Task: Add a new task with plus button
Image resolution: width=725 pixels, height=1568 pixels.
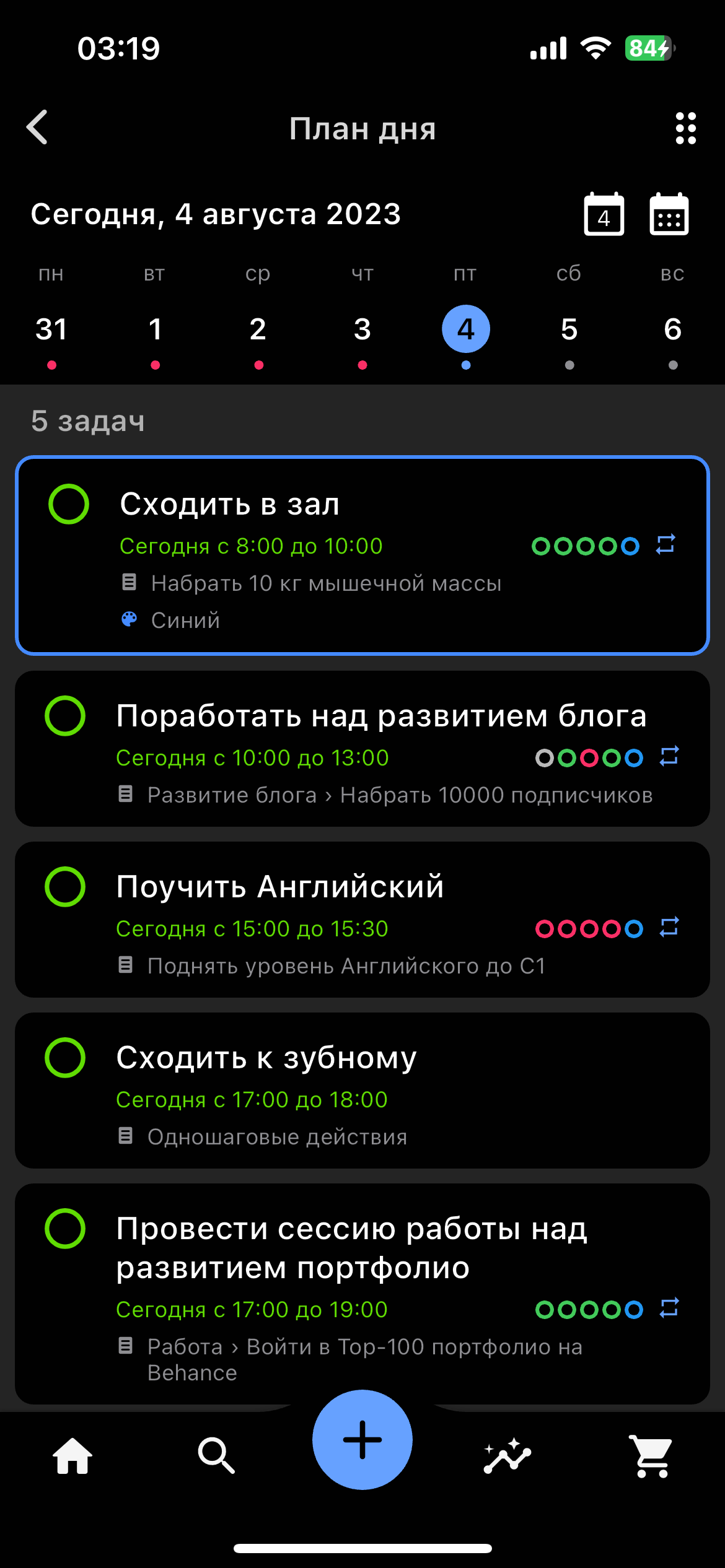Action: [362, 1440]
